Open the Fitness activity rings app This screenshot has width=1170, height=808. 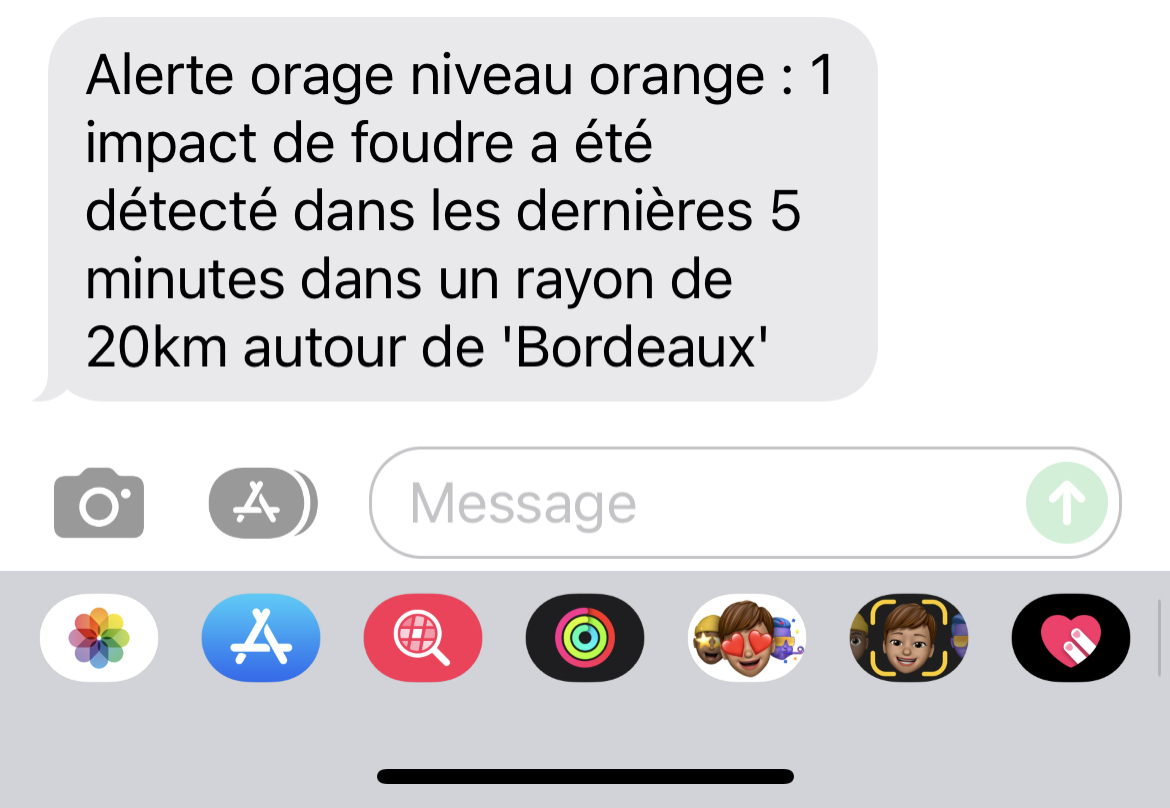click(x=585, y=638)
